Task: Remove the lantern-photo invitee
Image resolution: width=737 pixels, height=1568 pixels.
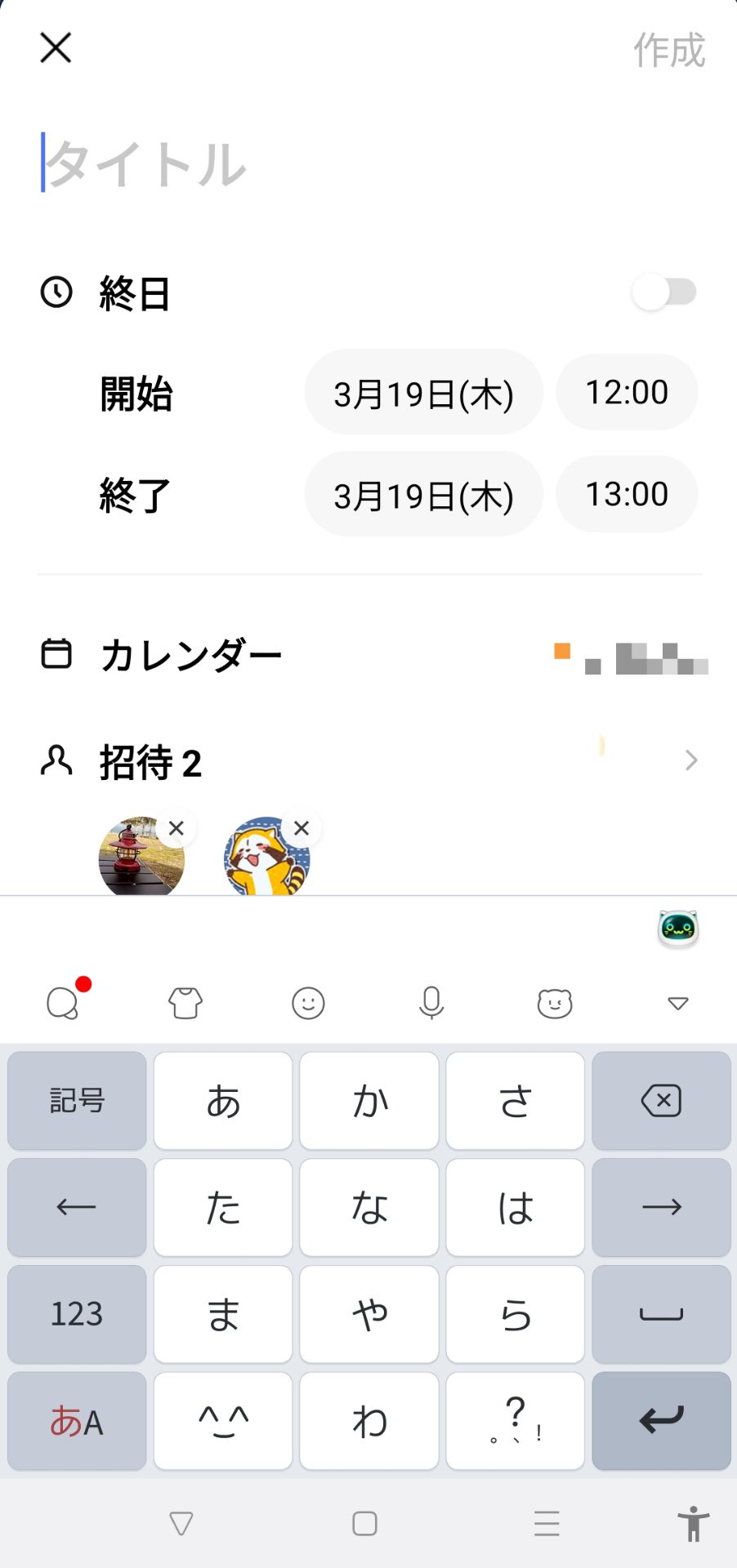Action: [176, 829]
